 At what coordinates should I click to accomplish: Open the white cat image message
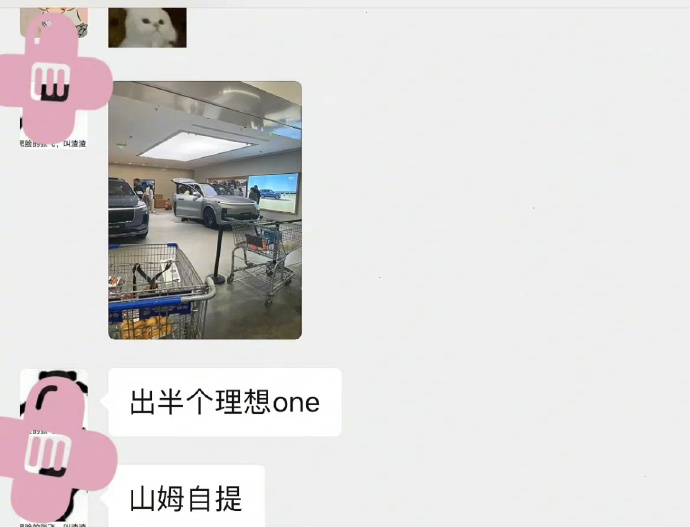click(x=147, y=27)
